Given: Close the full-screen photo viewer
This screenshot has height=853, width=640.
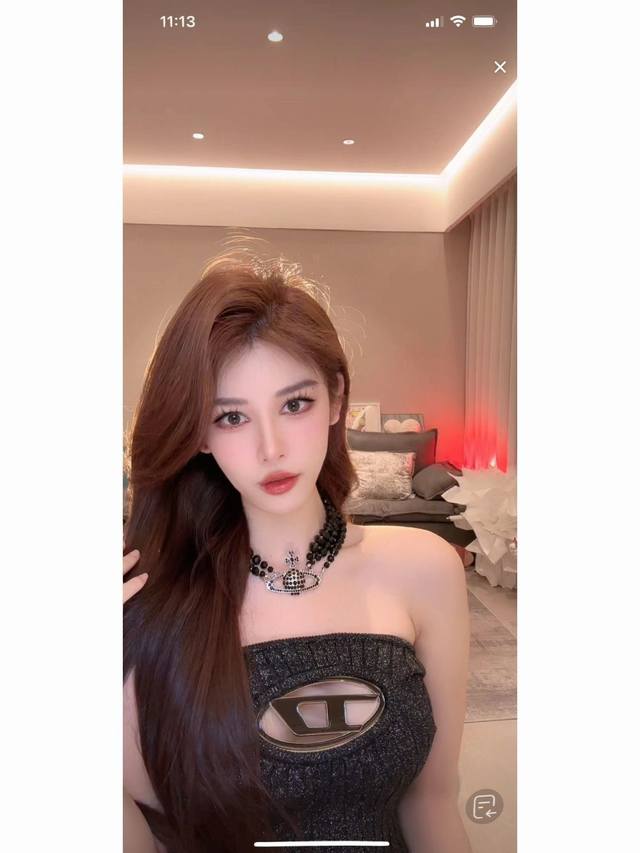Looking at the screenshot, I should [x=500, y=67].
